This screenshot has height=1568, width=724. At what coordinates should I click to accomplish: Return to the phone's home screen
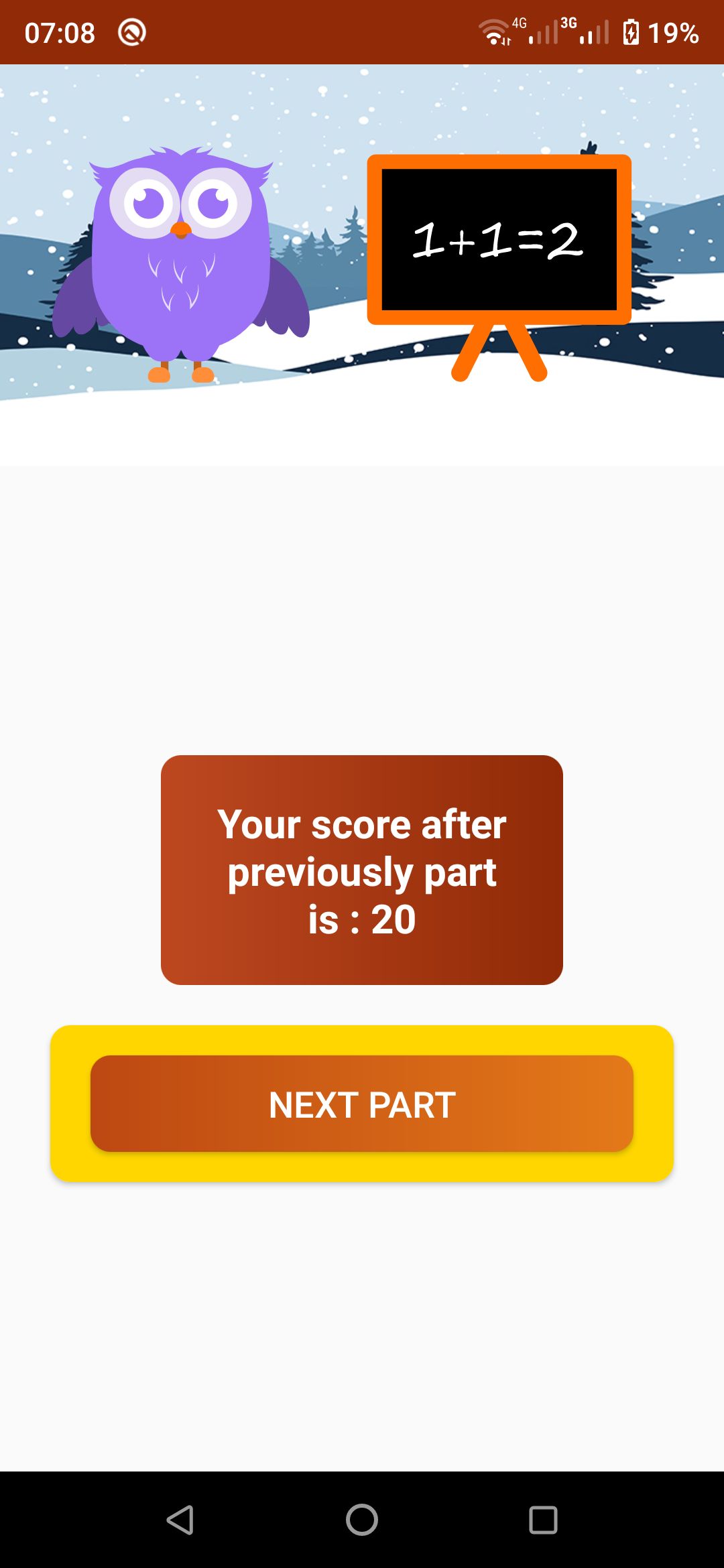click(x=362, y=1520)
